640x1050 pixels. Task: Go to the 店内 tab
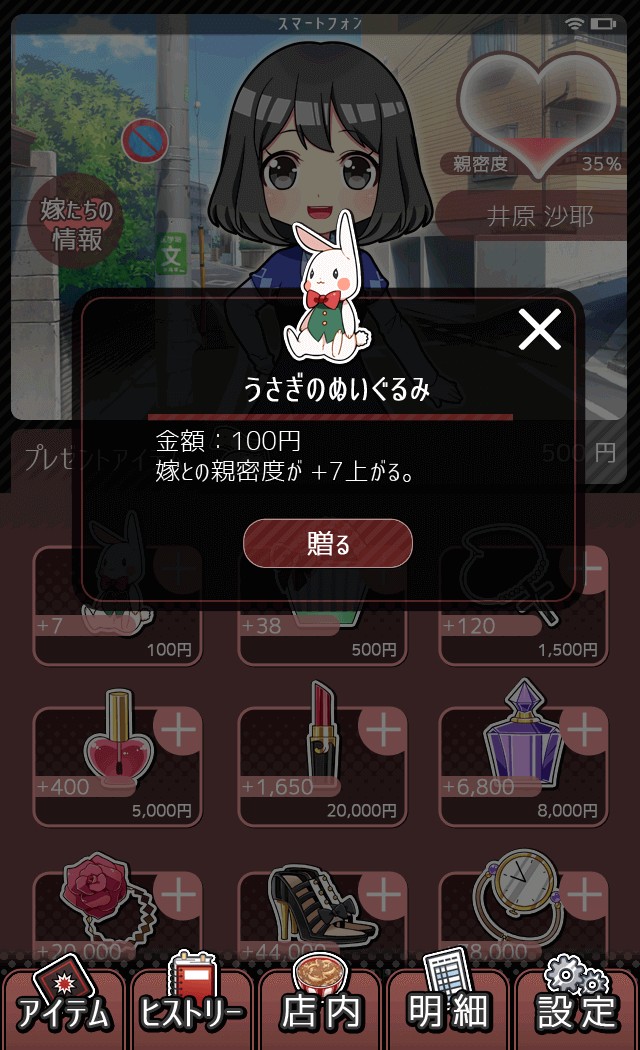click(x=320, y=1008)
